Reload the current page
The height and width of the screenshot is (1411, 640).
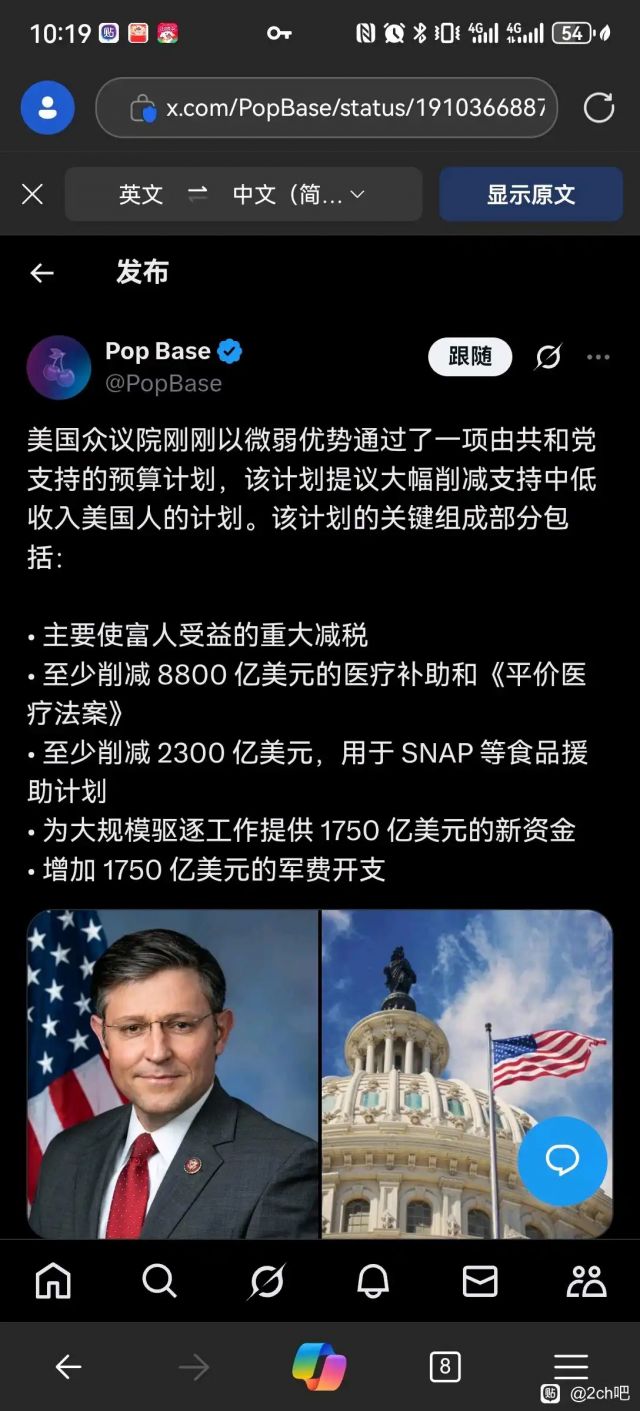coord(598,108)
